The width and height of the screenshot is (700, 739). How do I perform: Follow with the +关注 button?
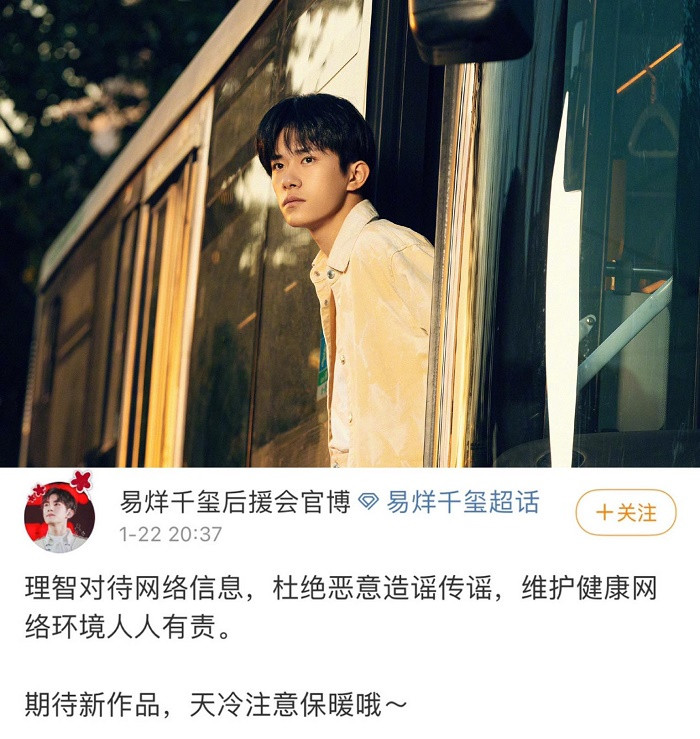point(626,513)
